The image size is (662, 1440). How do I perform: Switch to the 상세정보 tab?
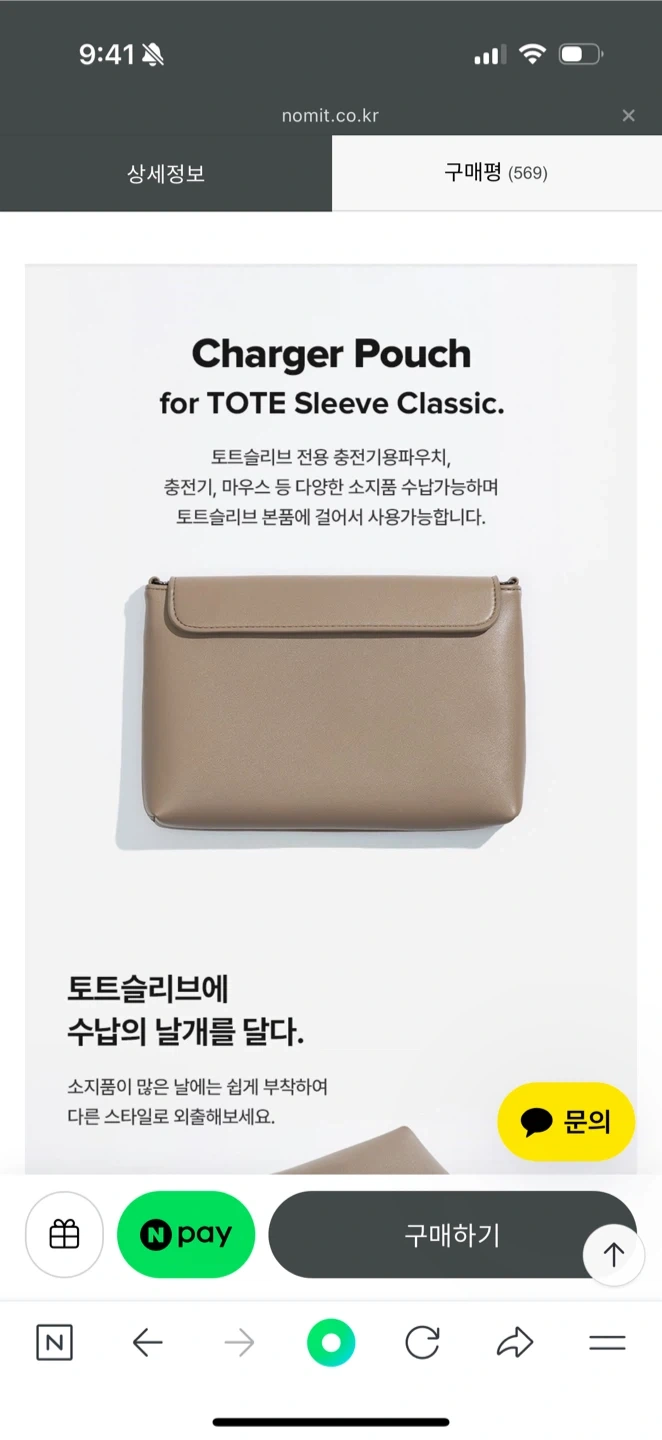166,173
